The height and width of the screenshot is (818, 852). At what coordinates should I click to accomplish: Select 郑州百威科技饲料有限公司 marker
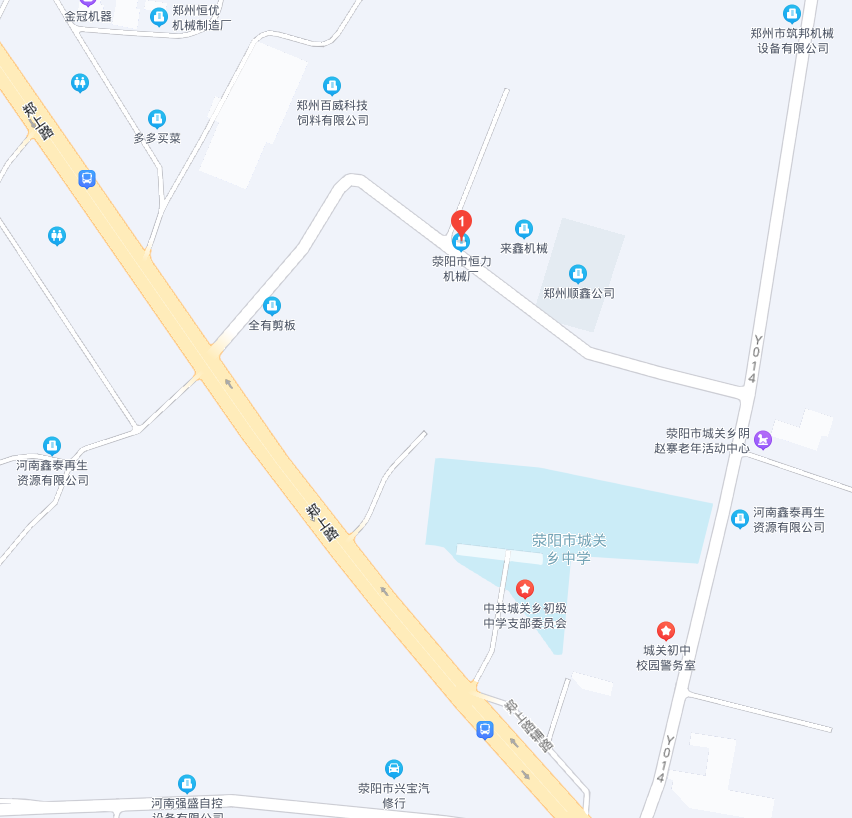coord(332,86)
